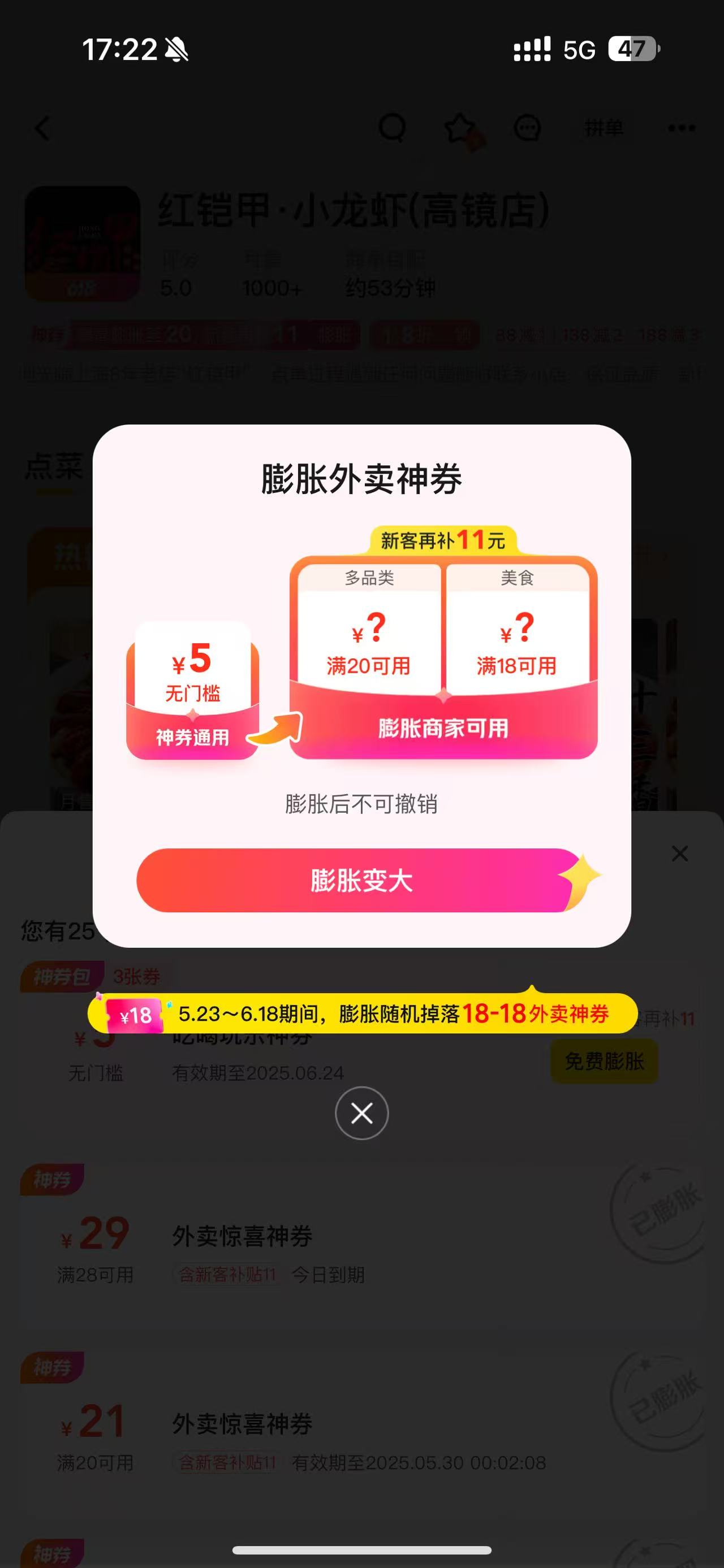Dismiss the 膨胀外卖神券 dialog

tap(361, 1114)
